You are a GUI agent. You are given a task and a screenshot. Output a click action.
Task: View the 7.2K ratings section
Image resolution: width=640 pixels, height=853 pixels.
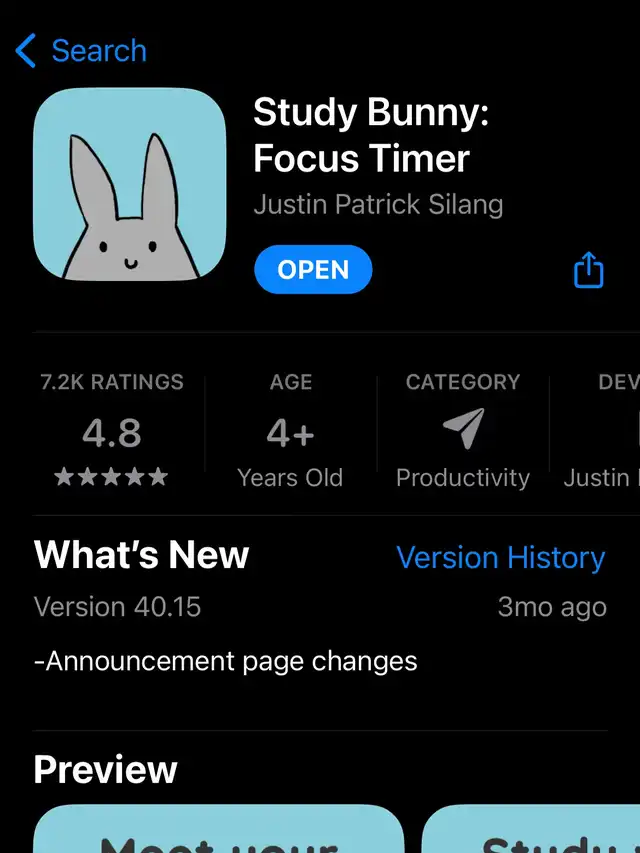pos(112,432)
